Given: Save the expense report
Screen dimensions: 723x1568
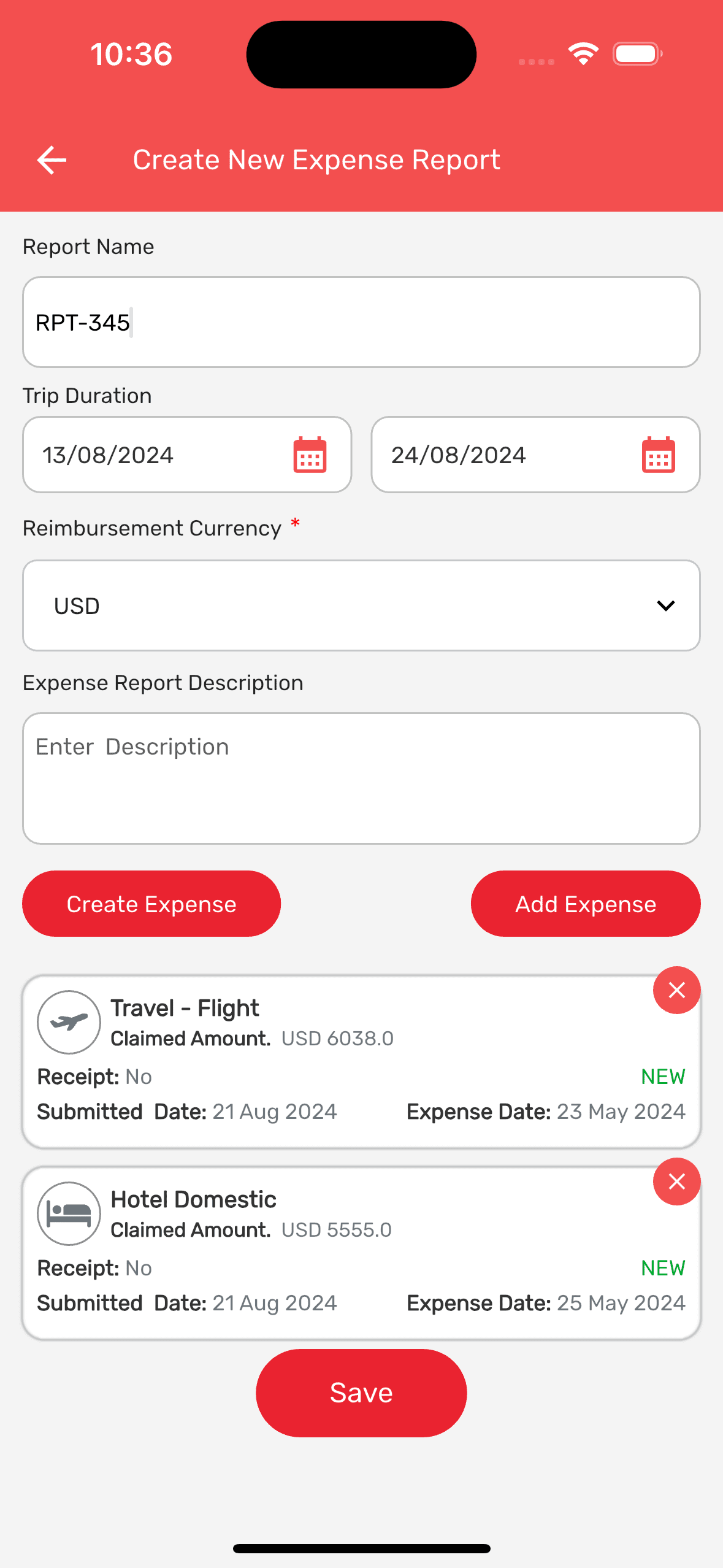Looking at the screenshot, I should pos(361,1393).
